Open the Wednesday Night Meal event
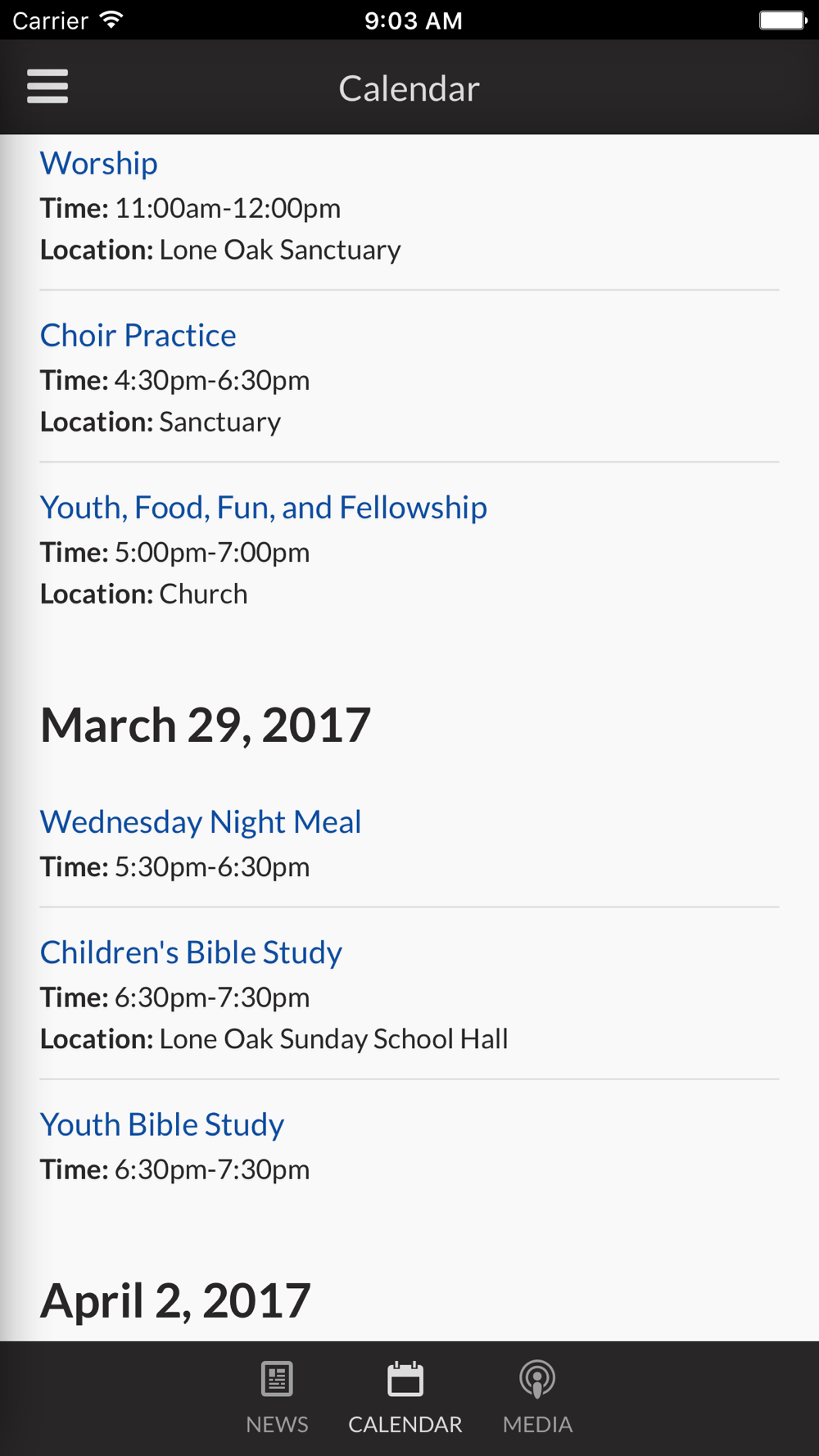Screen dimensions: 819x1456 pos(201,822)
